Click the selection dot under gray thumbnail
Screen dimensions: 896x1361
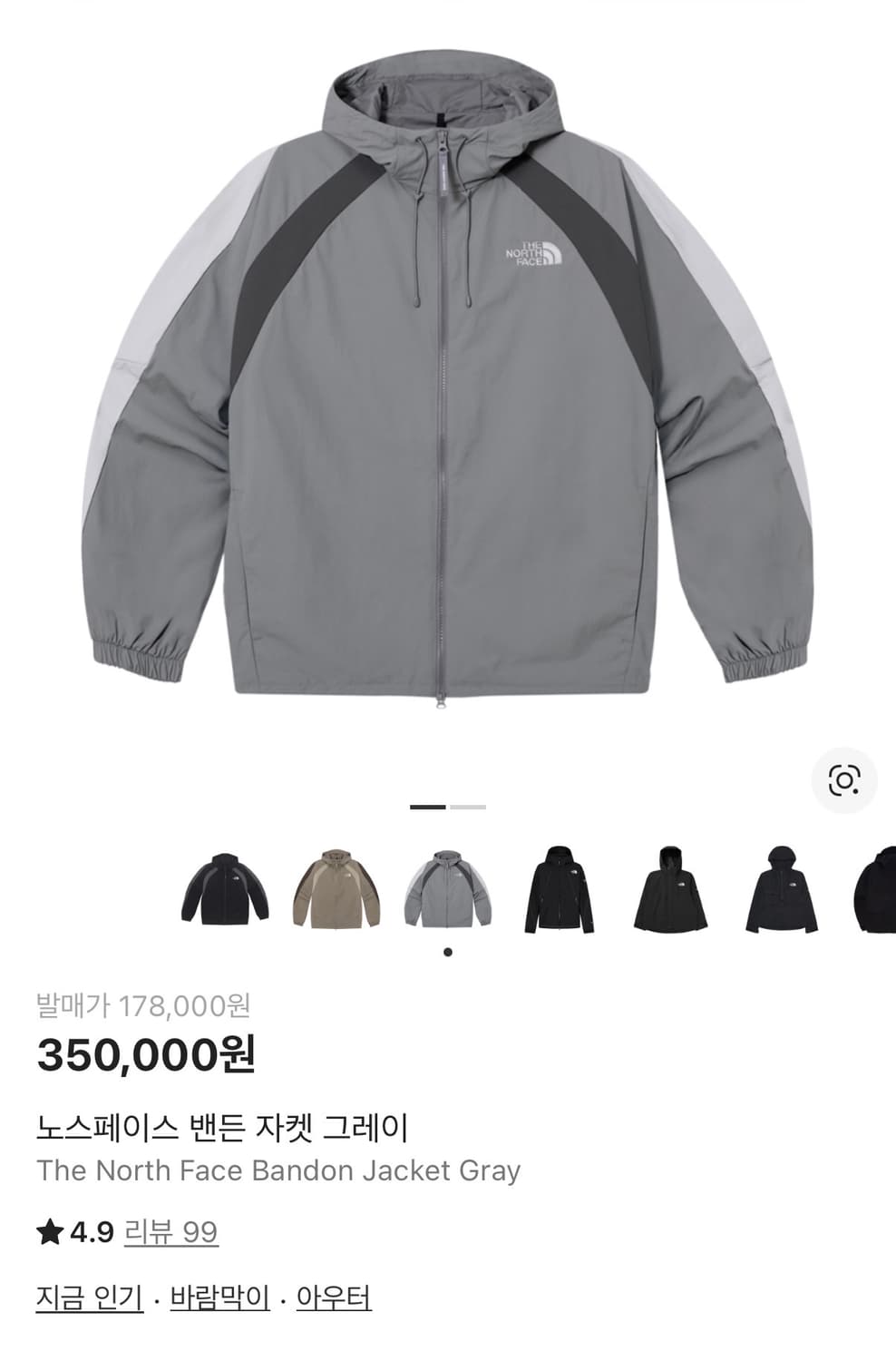point(448,949)
